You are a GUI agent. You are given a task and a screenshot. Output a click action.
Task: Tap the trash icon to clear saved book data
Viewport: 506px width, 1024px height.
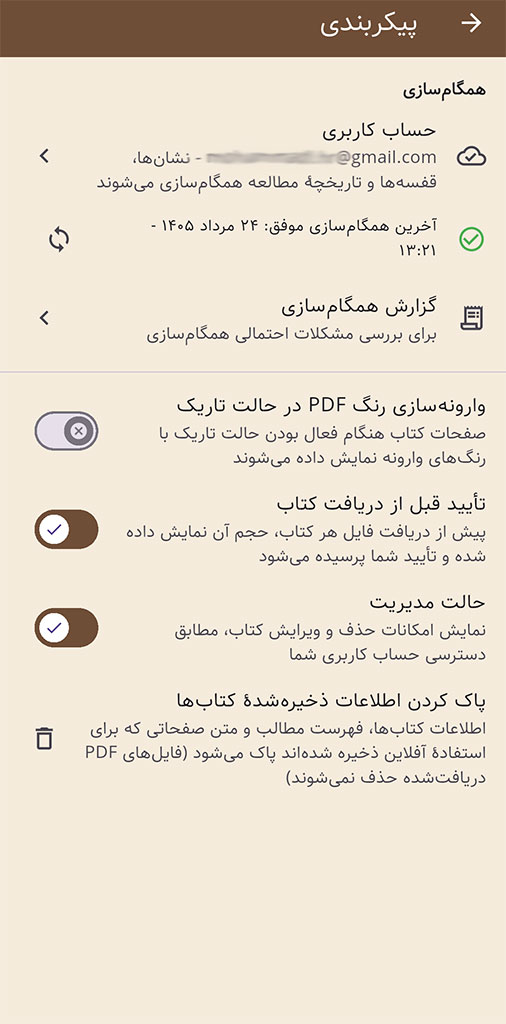[44, 738]
